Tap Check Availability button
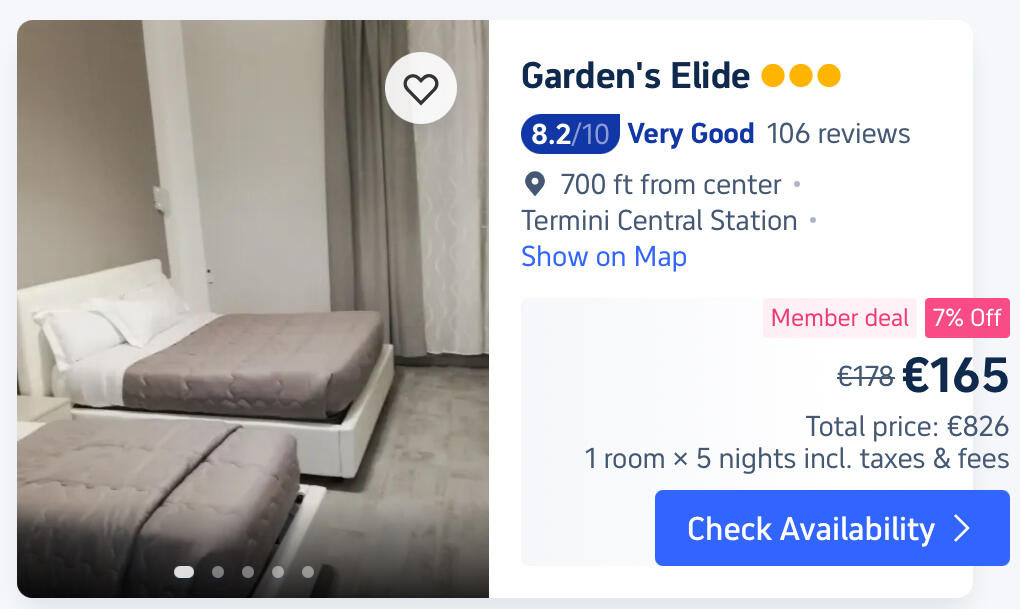Screen dimensions: 1020x609 coord(831,528)
